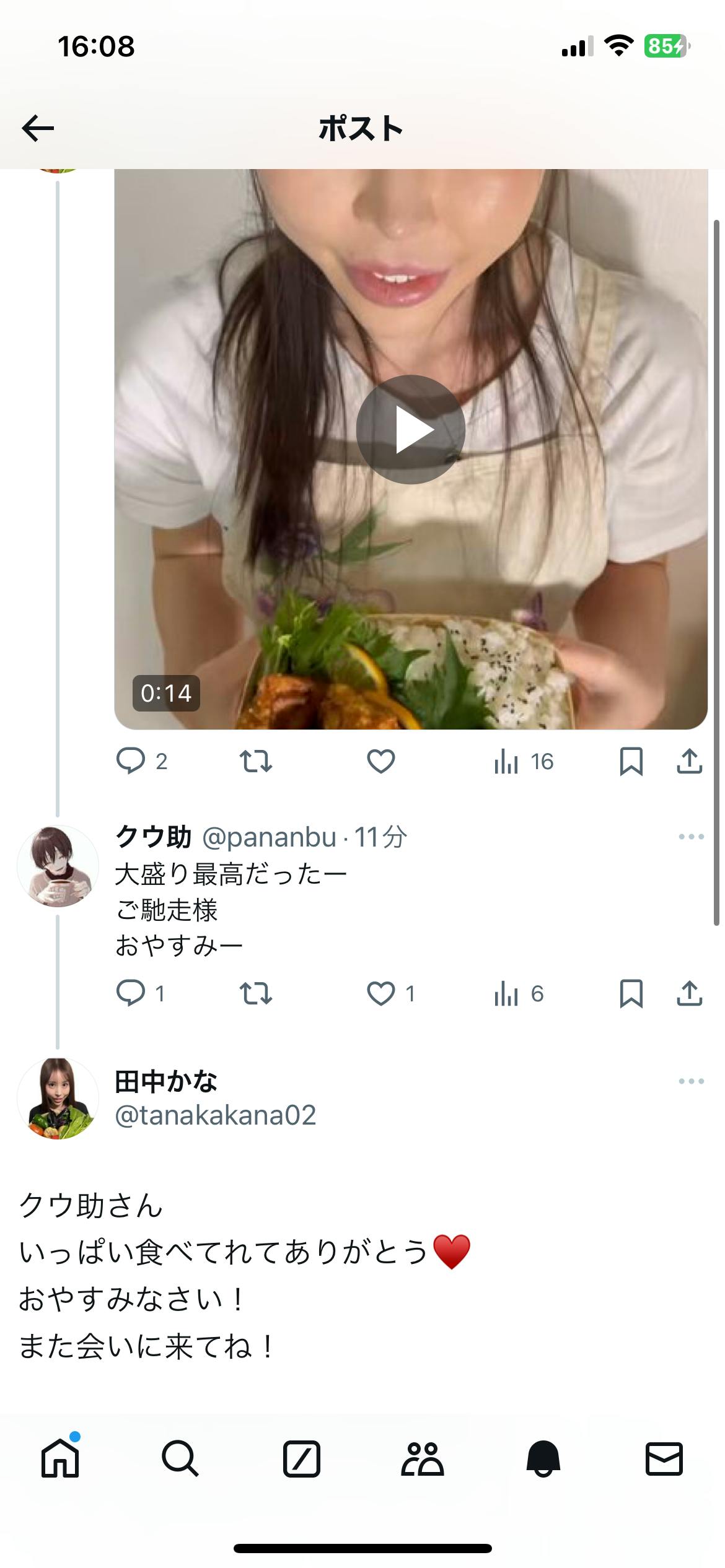Reply to the video post with 2 comments
The image size is (725, 1568).
(142, 761)
